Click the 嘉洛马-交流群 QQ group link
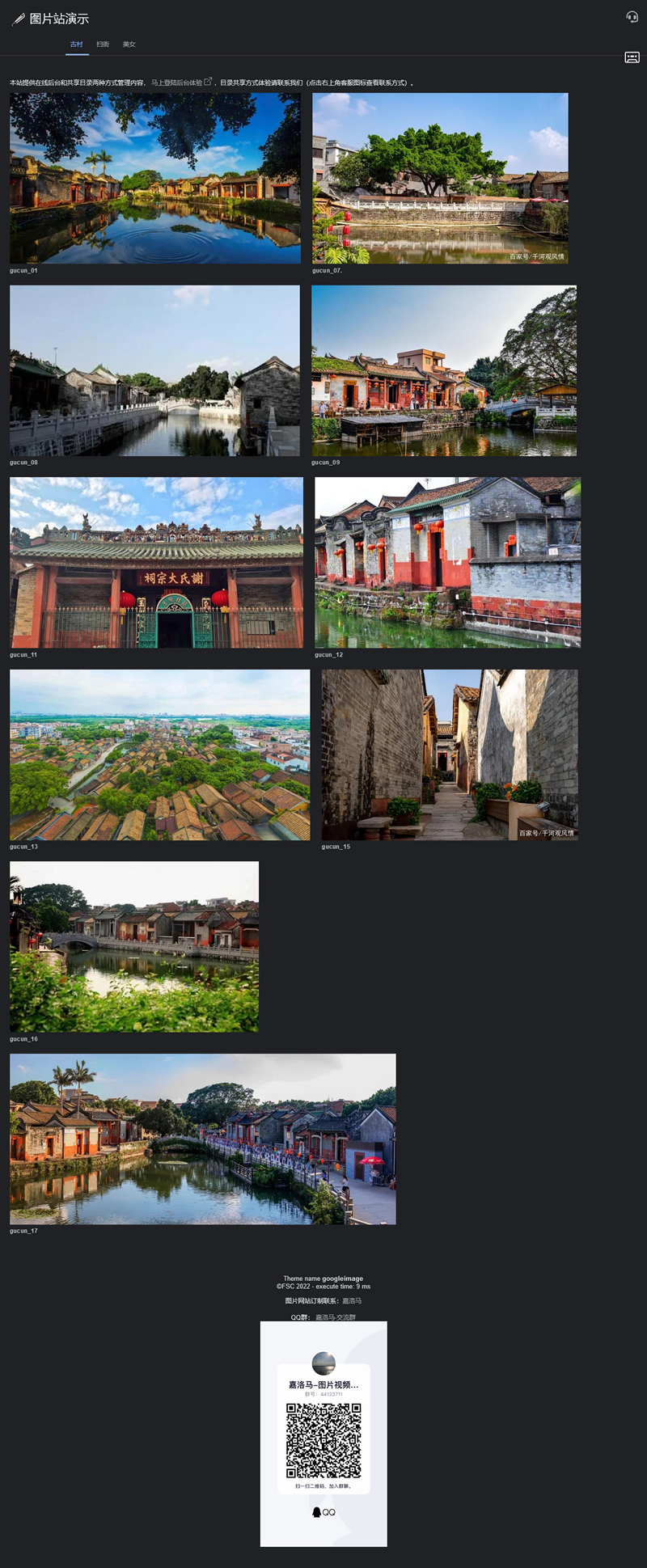The image size is (647, 1568). coord(336,1317)
